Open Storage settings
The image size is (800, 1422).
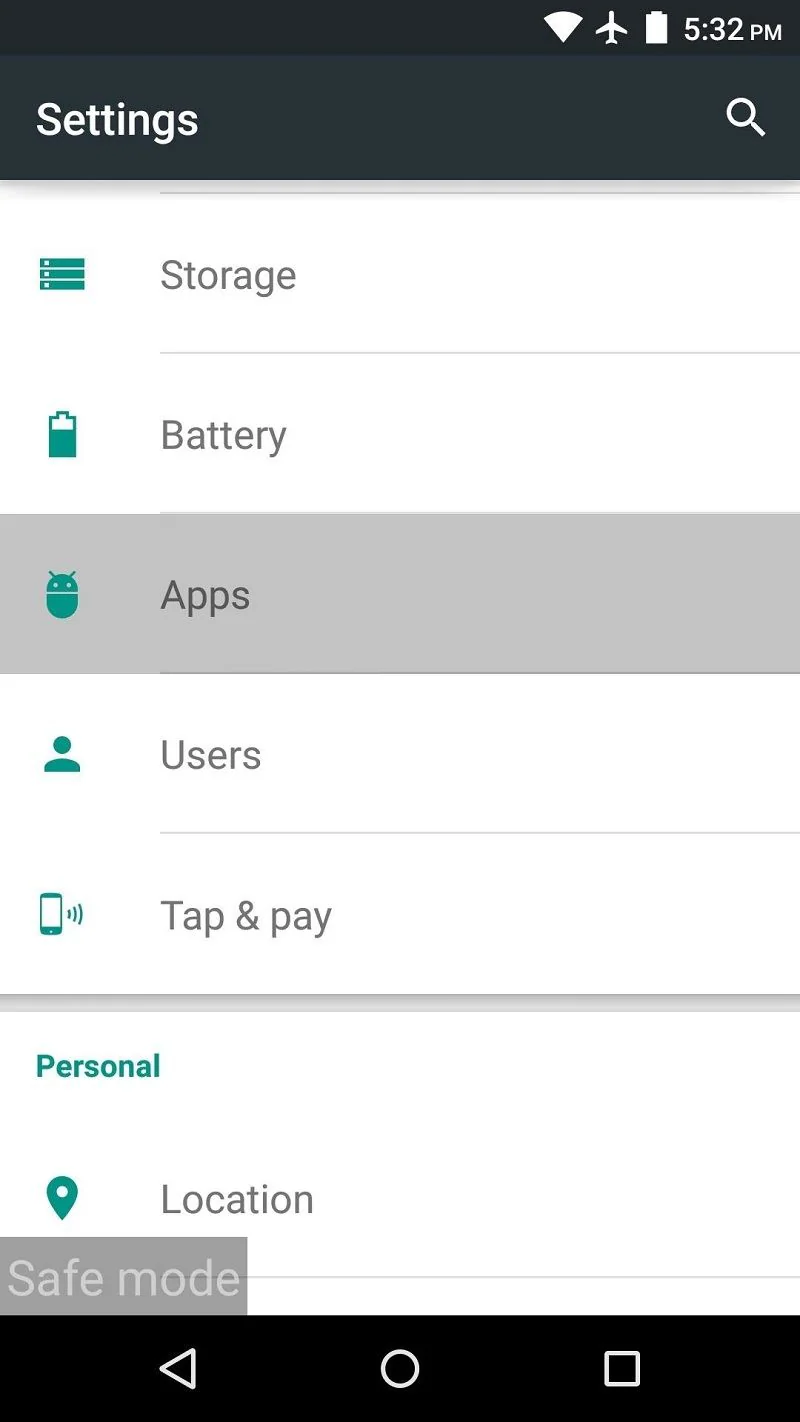[x=400, y=275]
